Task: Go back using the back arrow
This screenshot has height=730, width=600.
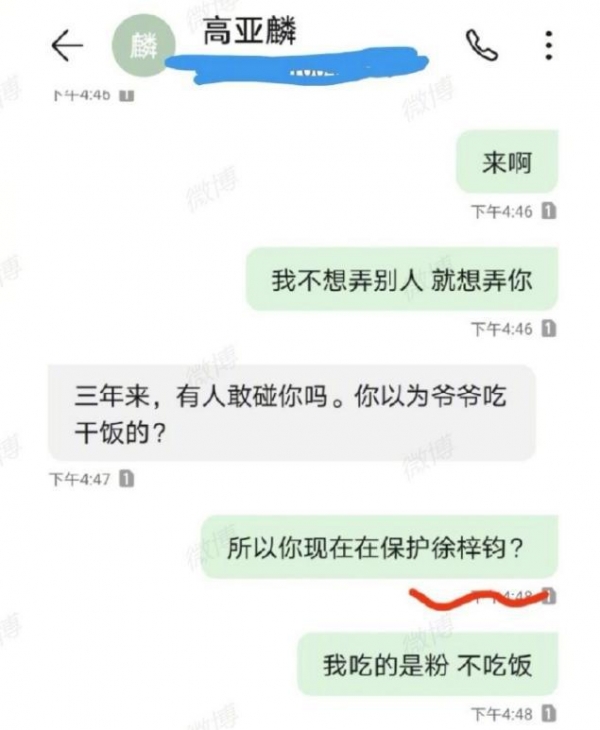Action: [x=66, y=45]
